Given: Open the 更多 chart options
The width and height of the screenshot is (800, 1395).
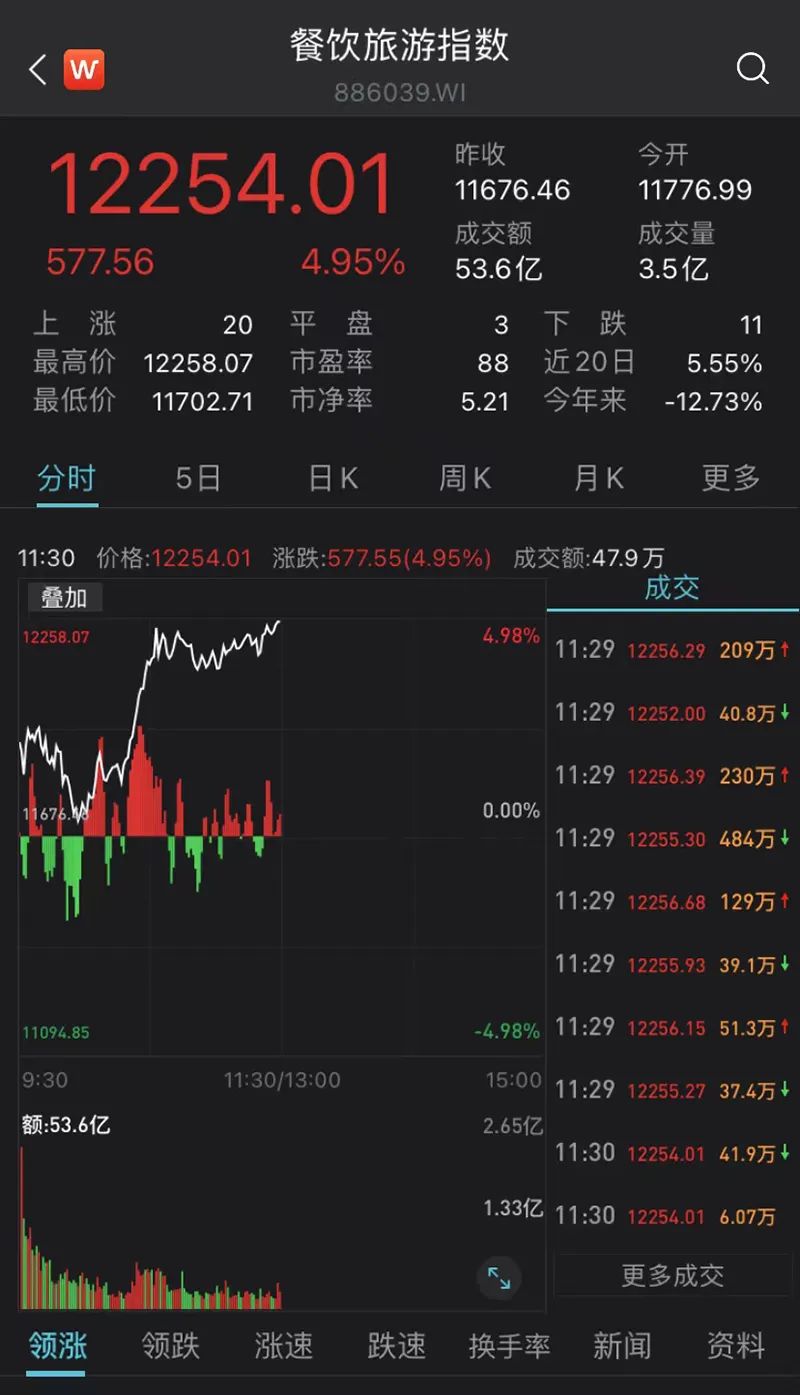Looking at the screenshot, I should pyautogui.click(x=731, y=479).
